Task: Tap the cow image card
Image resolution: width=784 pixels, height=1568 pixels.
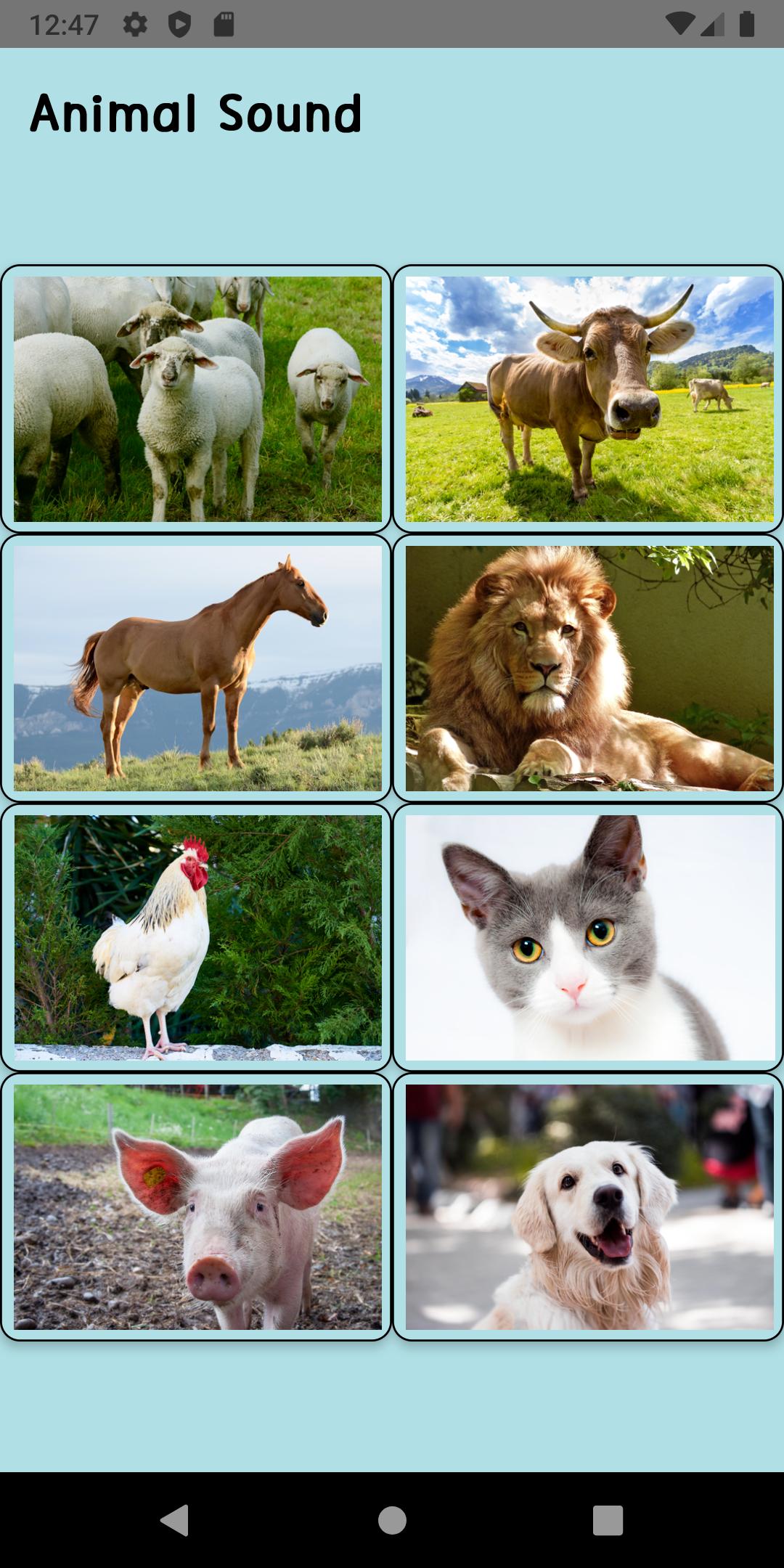Action: [x=588, y=396]
